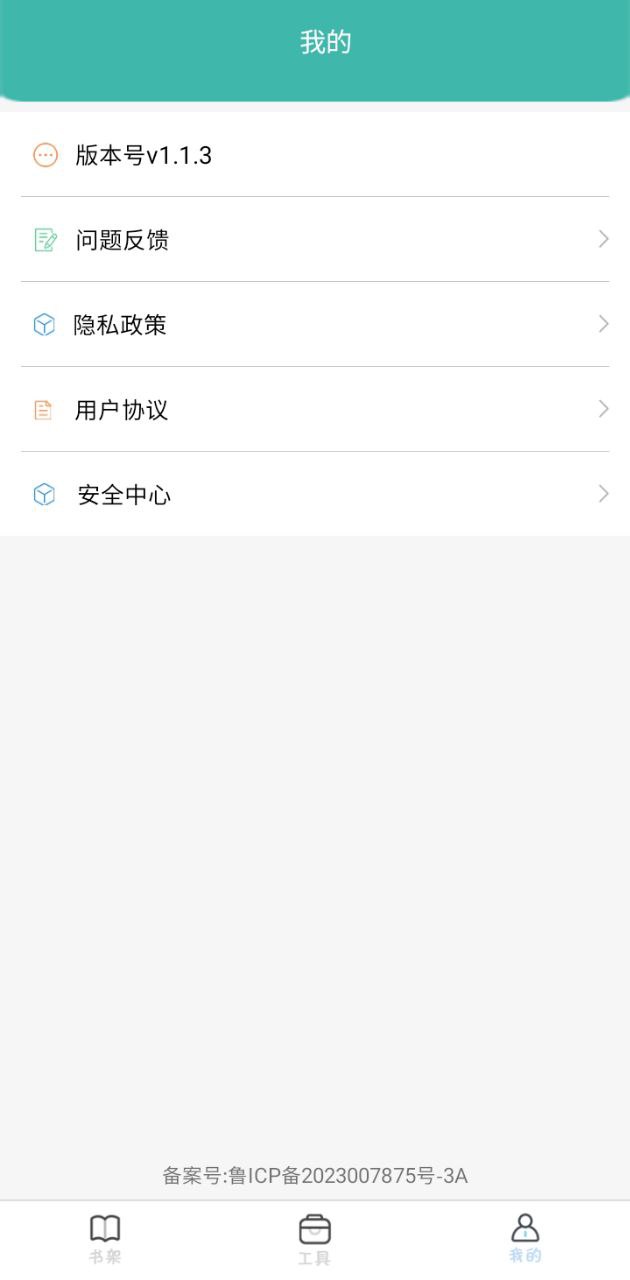Screen dimensions: 630x1280
Task: Open 问题反馈 feedback page
Action: click(315, 240)
